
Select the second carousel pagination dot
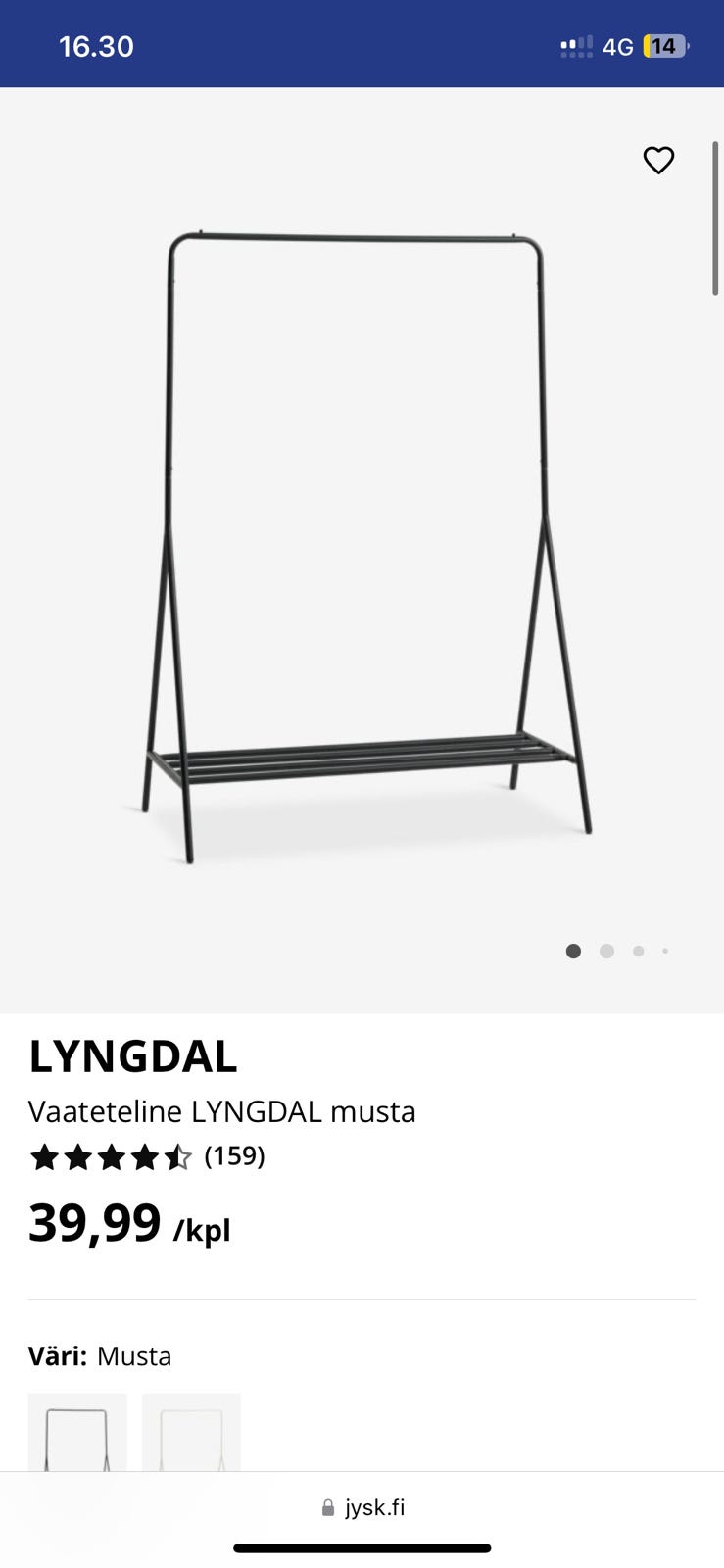coord(606,951)
